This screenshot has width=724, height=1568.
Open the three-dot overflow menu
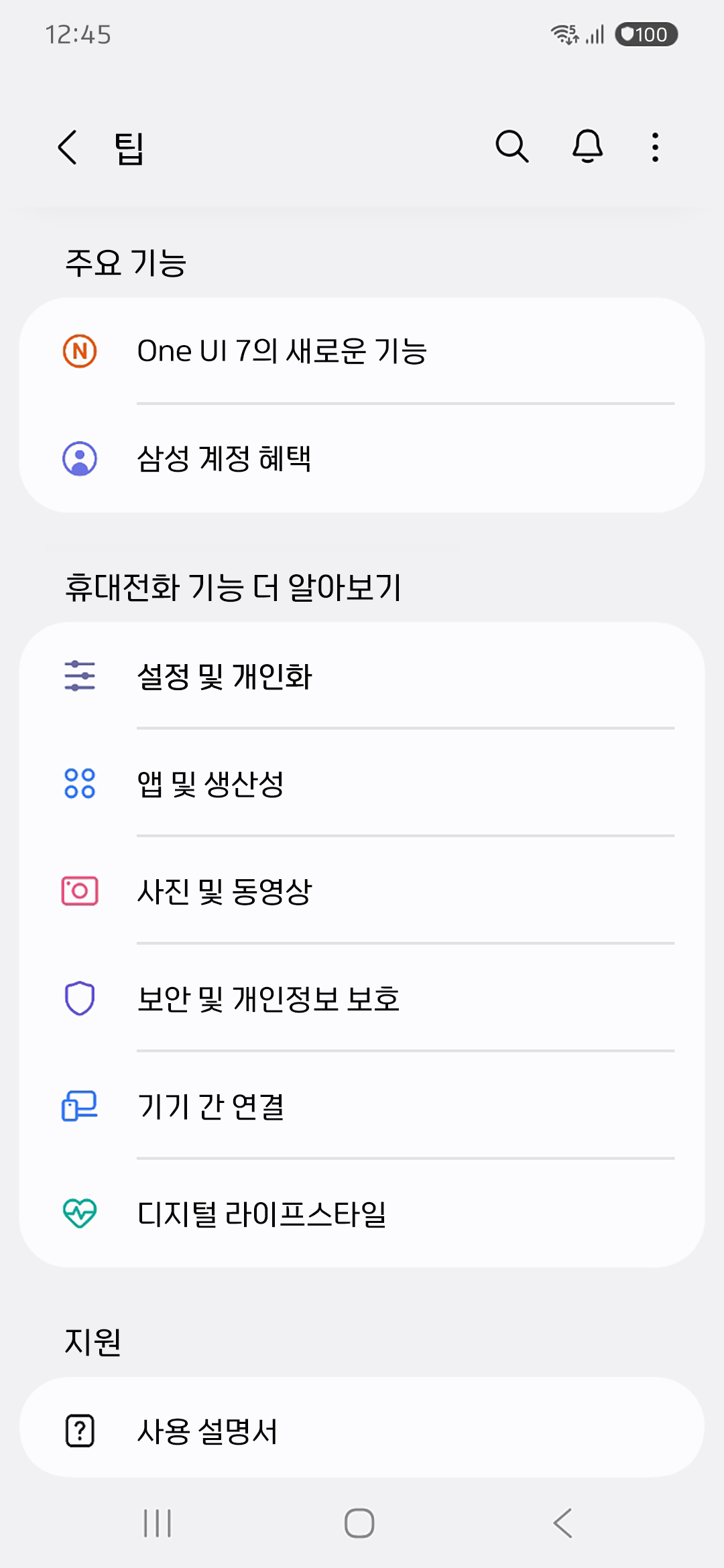tap(655, 147)
